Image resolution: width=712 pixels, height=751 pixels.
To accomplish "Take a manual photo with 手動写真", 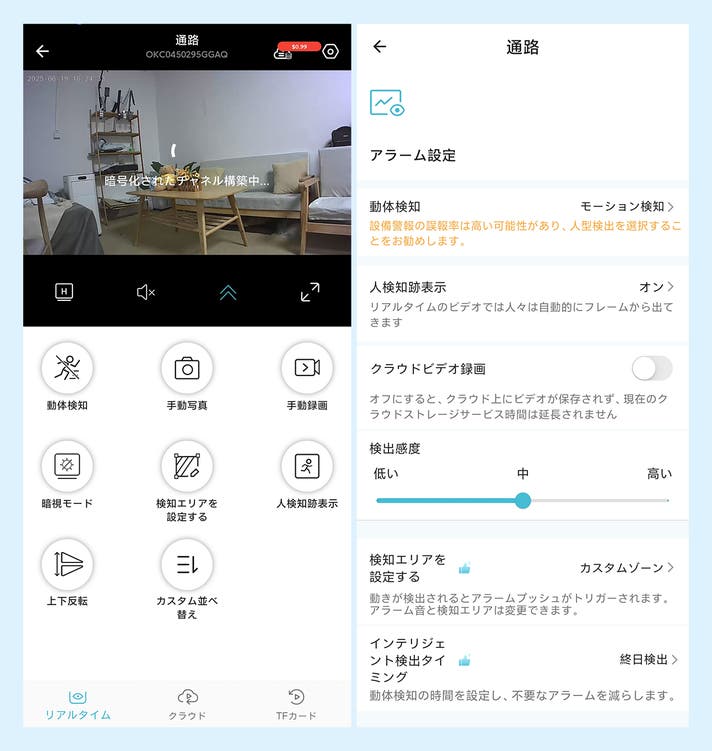I will (187, 368).
